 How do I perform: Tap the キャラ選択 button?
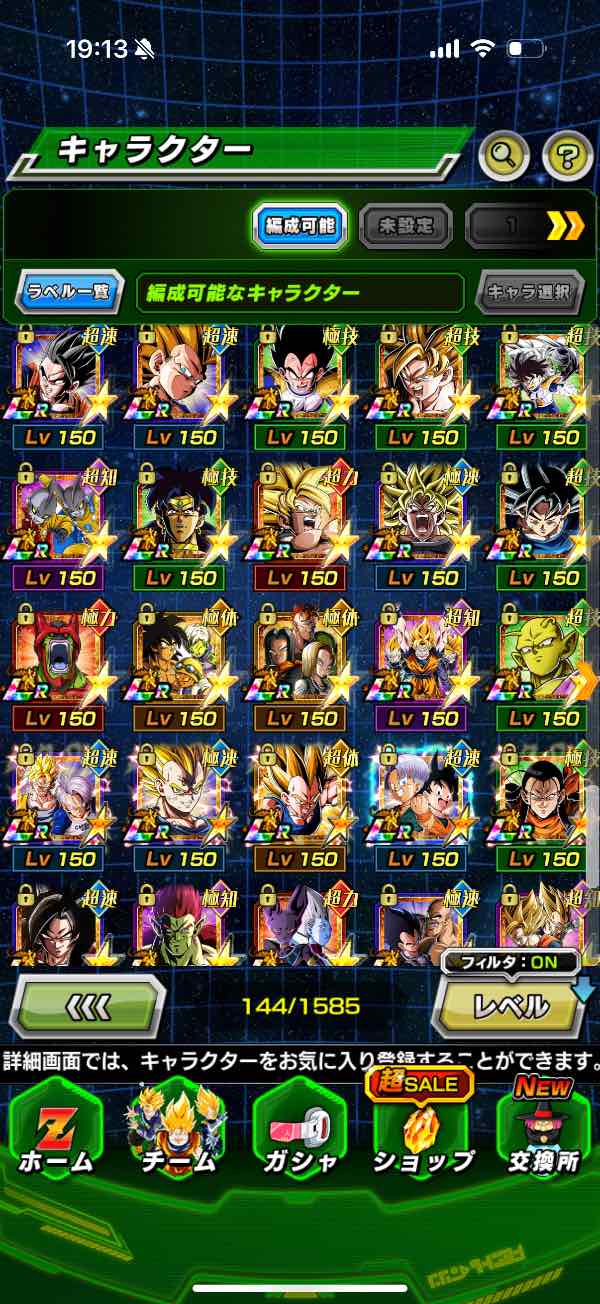529,293
